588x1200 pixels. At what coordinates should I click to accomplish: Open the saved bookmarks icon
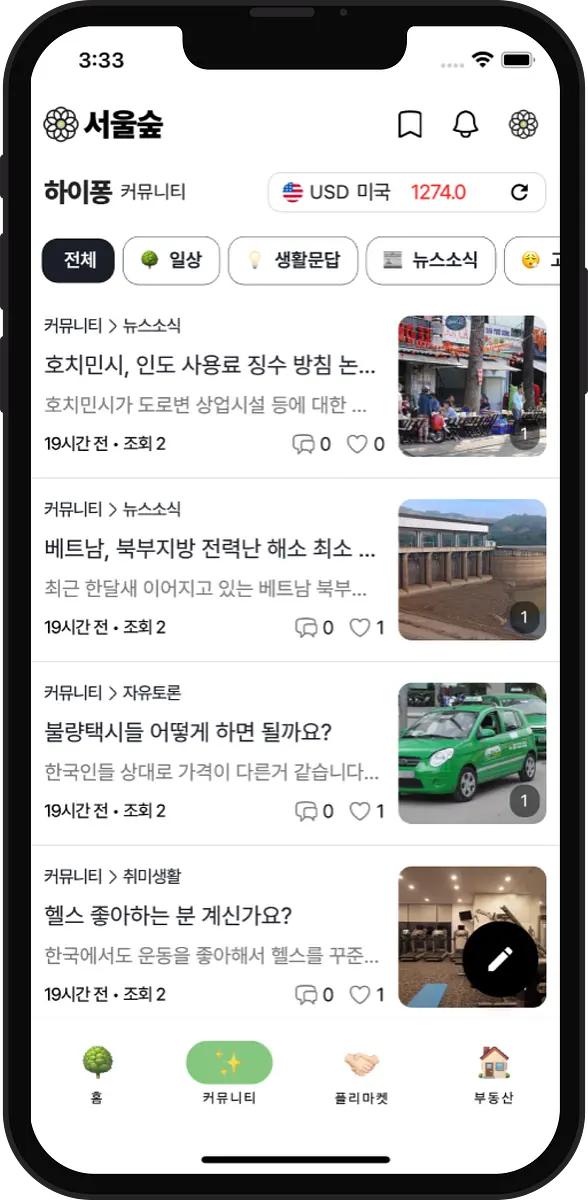(410, 125)
